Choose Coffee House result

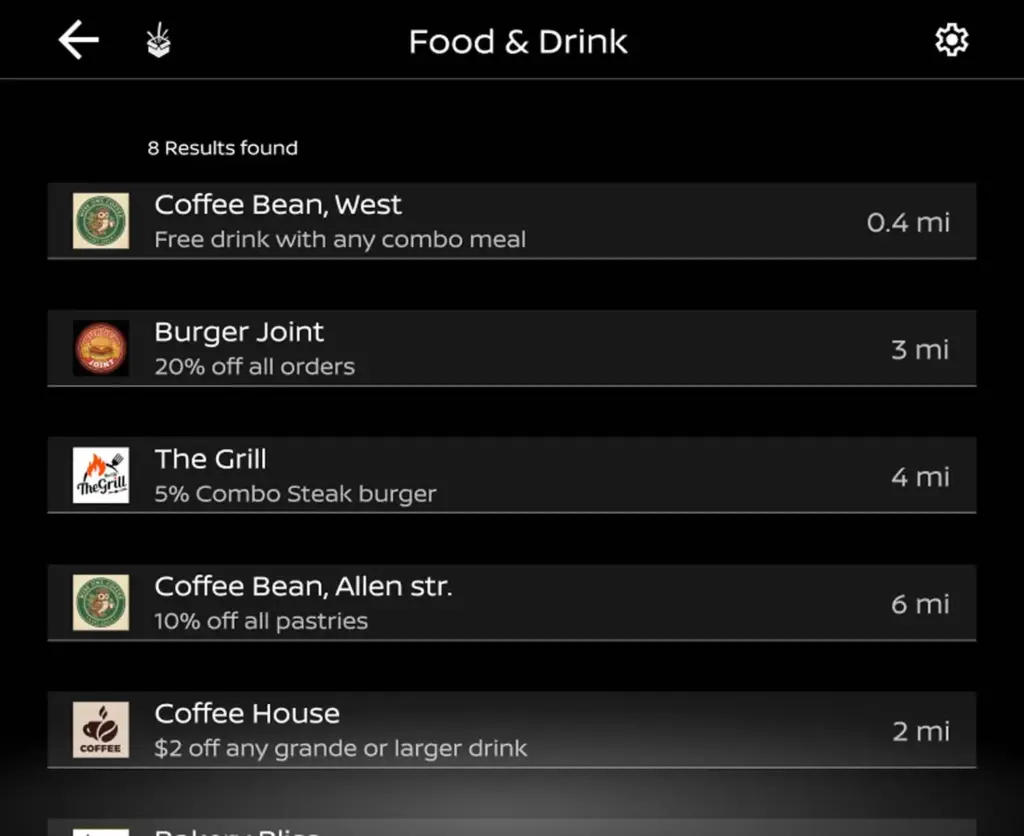pyautogui.click(x=511, y=729)
